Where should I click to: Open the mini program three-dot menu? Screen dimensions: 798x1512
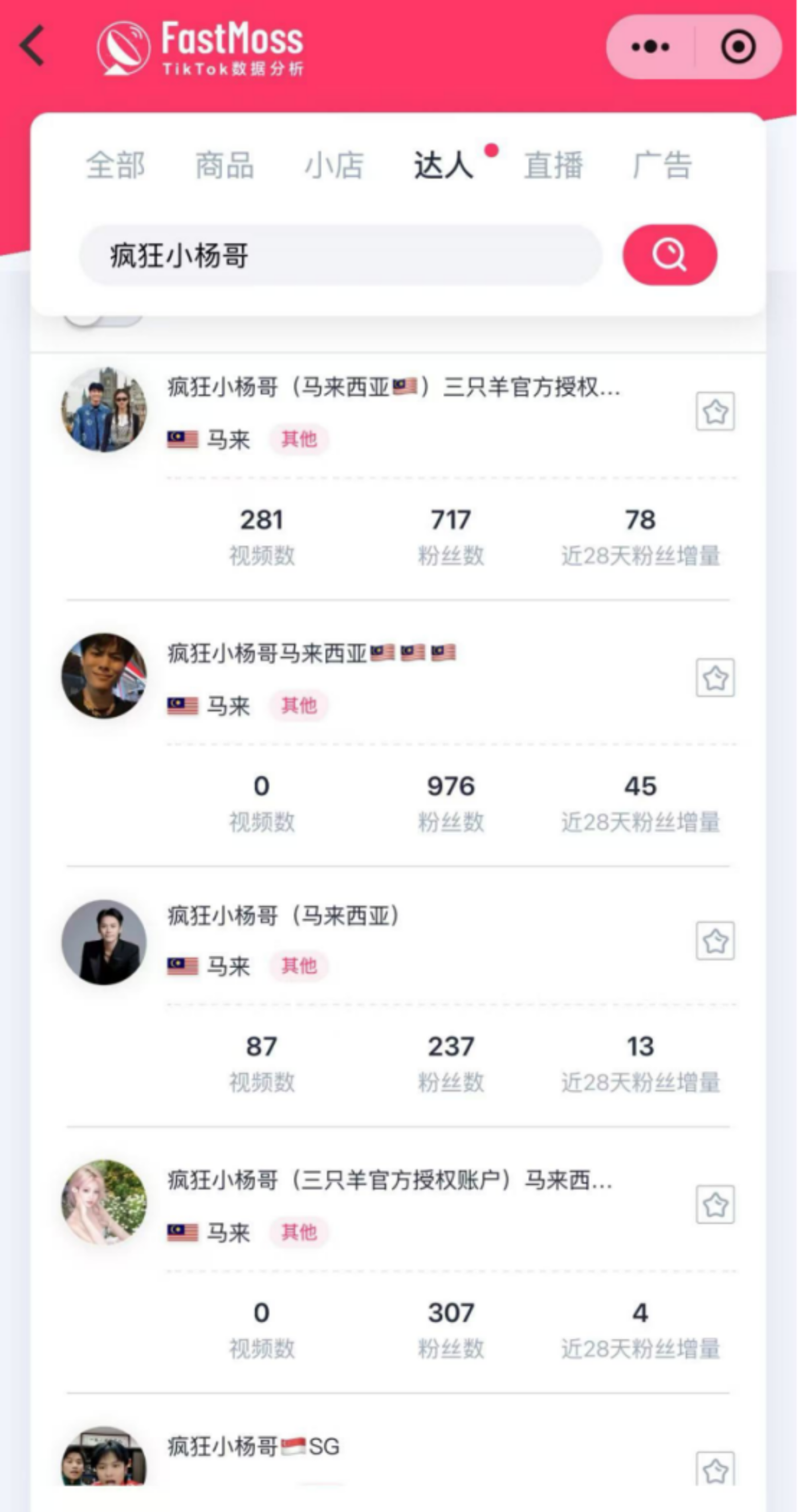650,46
